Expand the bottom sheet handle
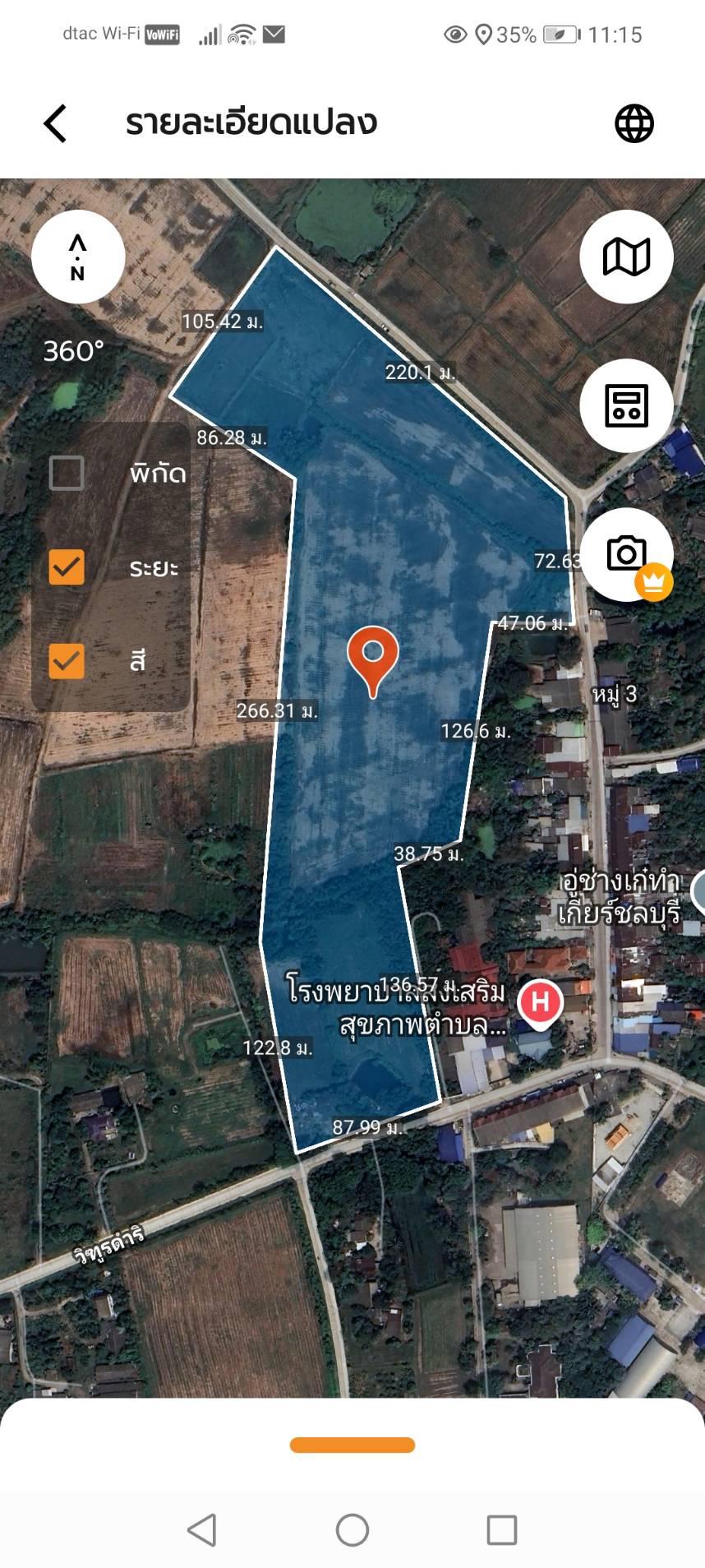Screen dimensions: 705x1568 click(x=352, y=1445)
